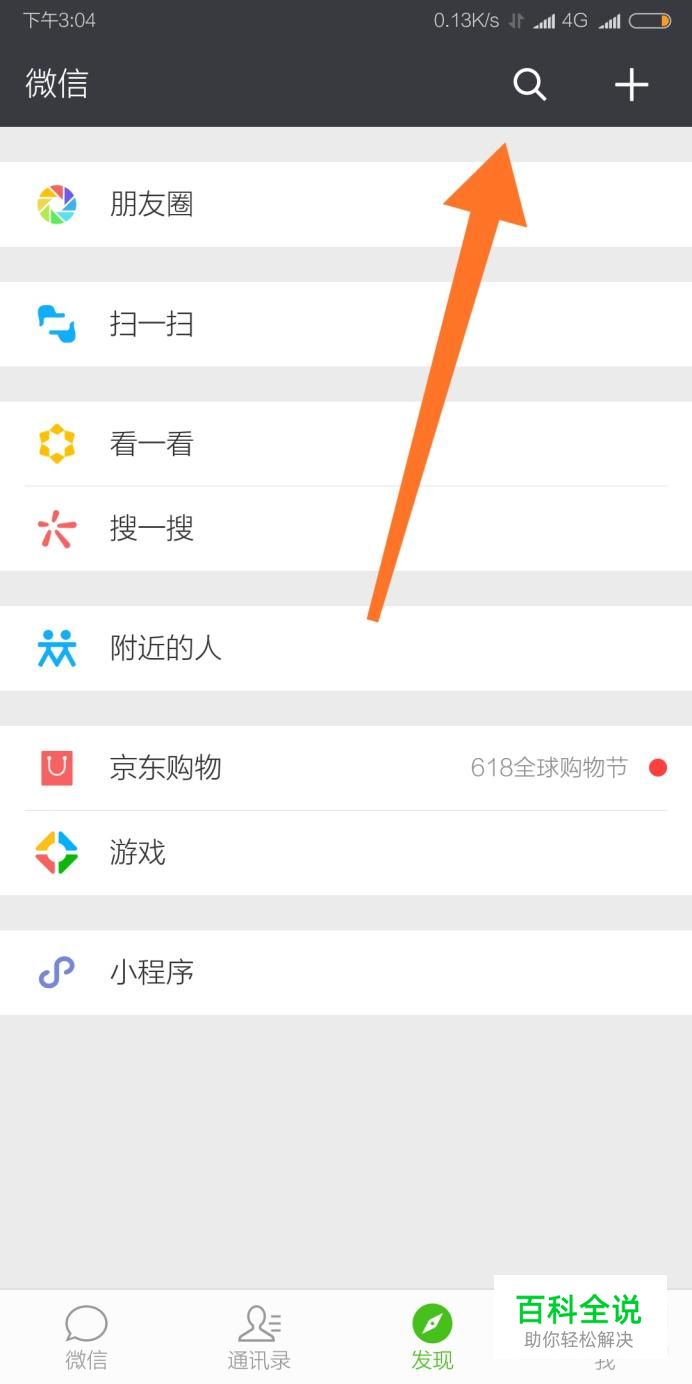Launch 扫一扫 scanner

coord(346,324)
